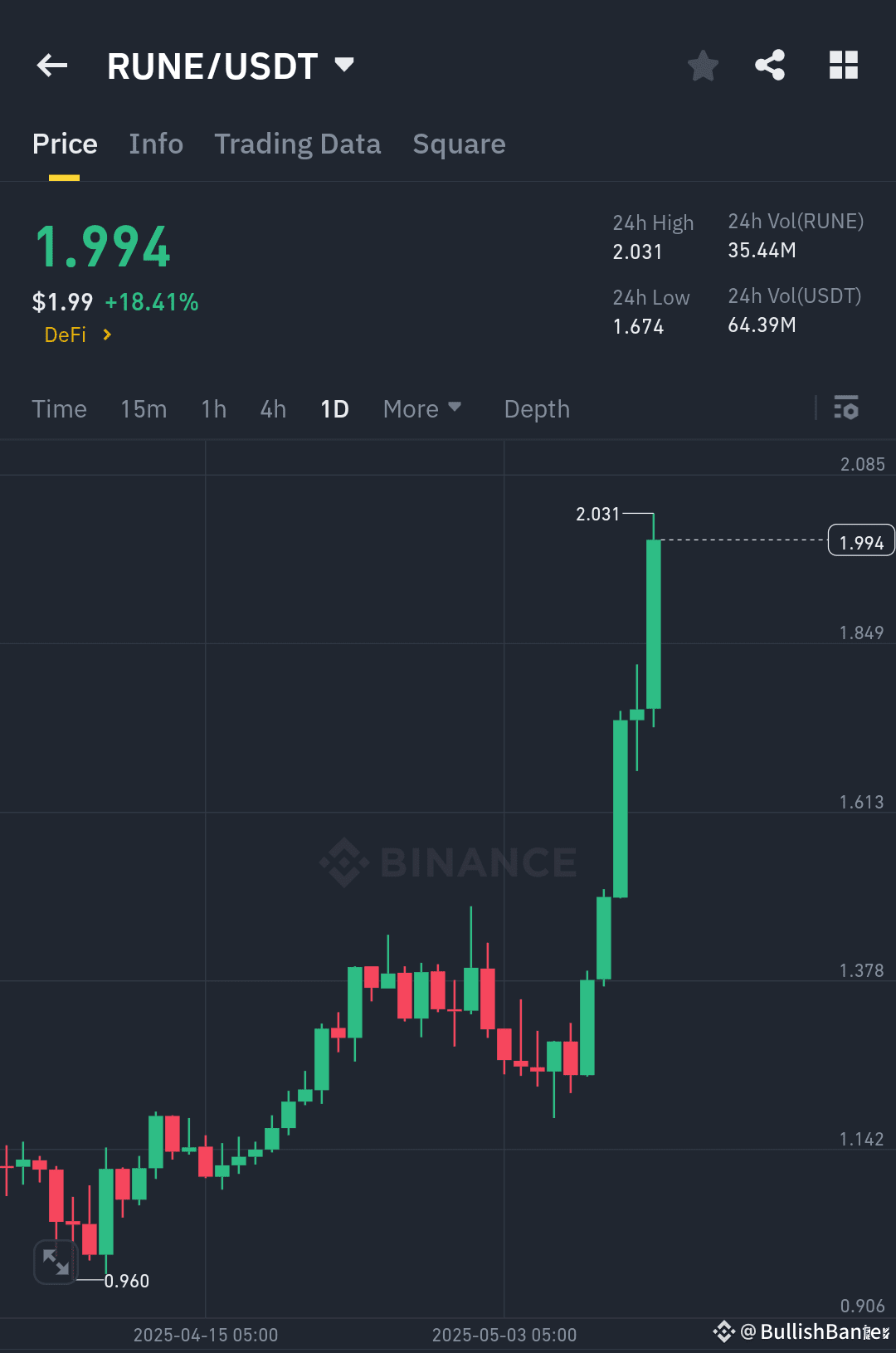Open the DeFi category chevron

(x=106, y=335)
